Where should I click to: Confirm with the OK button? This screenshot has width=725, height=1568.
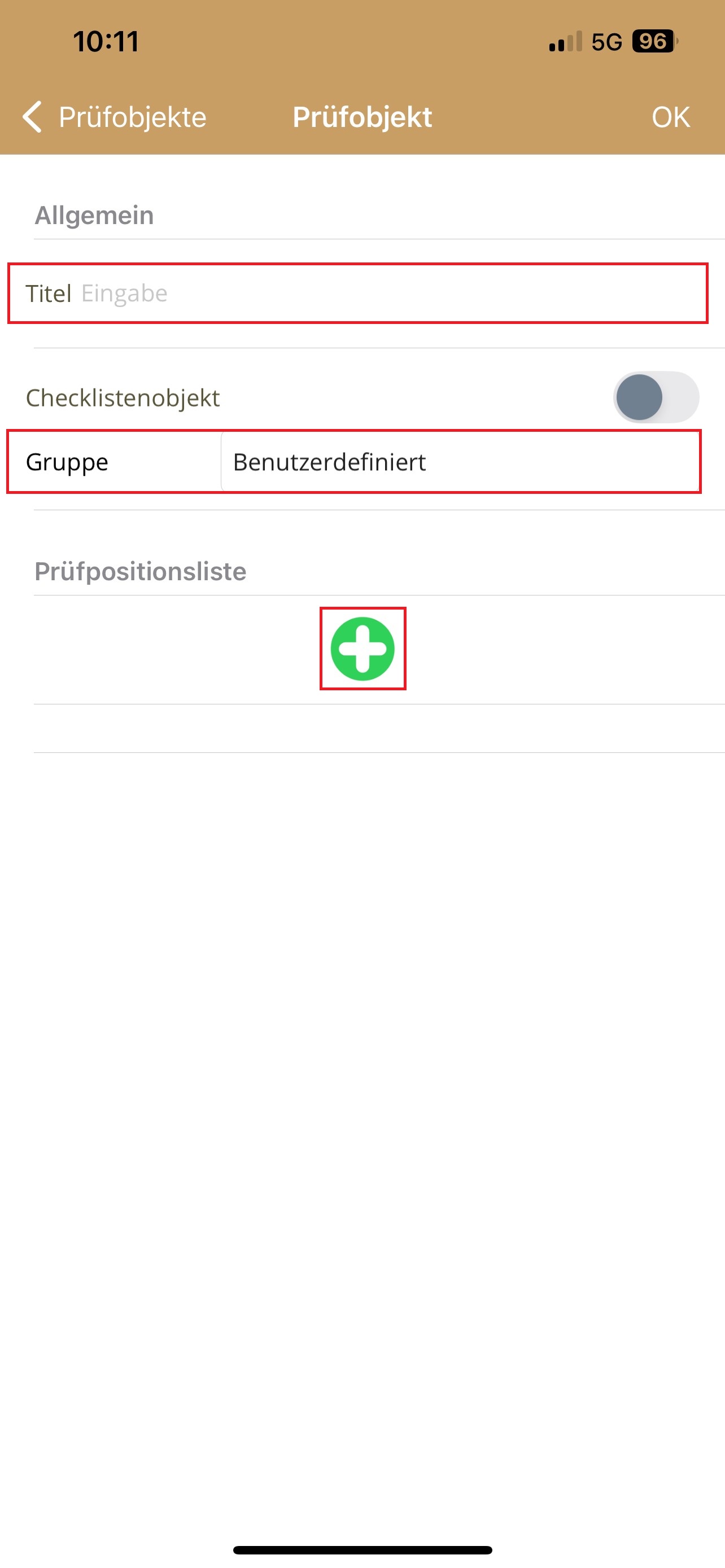pos(670,117)
